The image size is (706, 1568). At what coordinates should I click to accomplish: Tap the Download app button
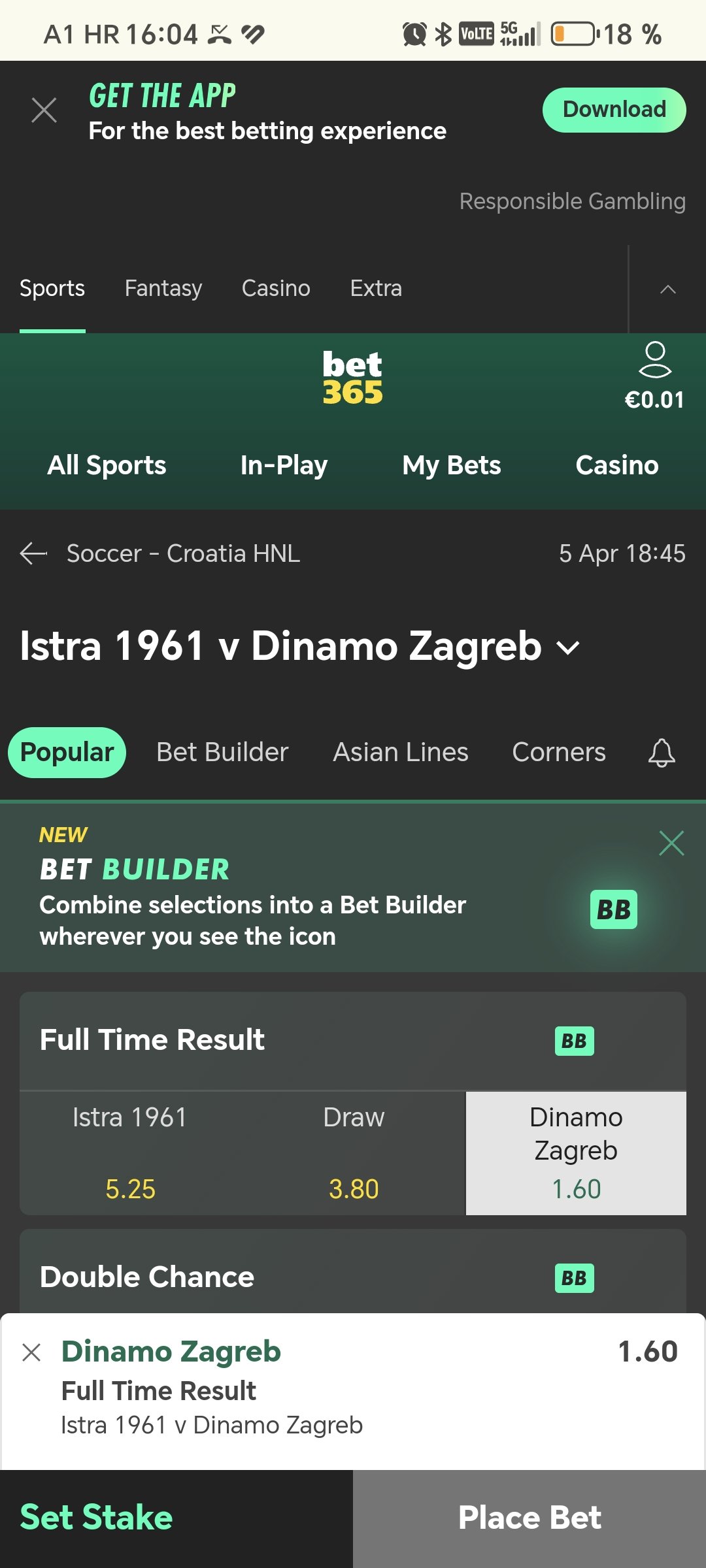coord(614,110)
